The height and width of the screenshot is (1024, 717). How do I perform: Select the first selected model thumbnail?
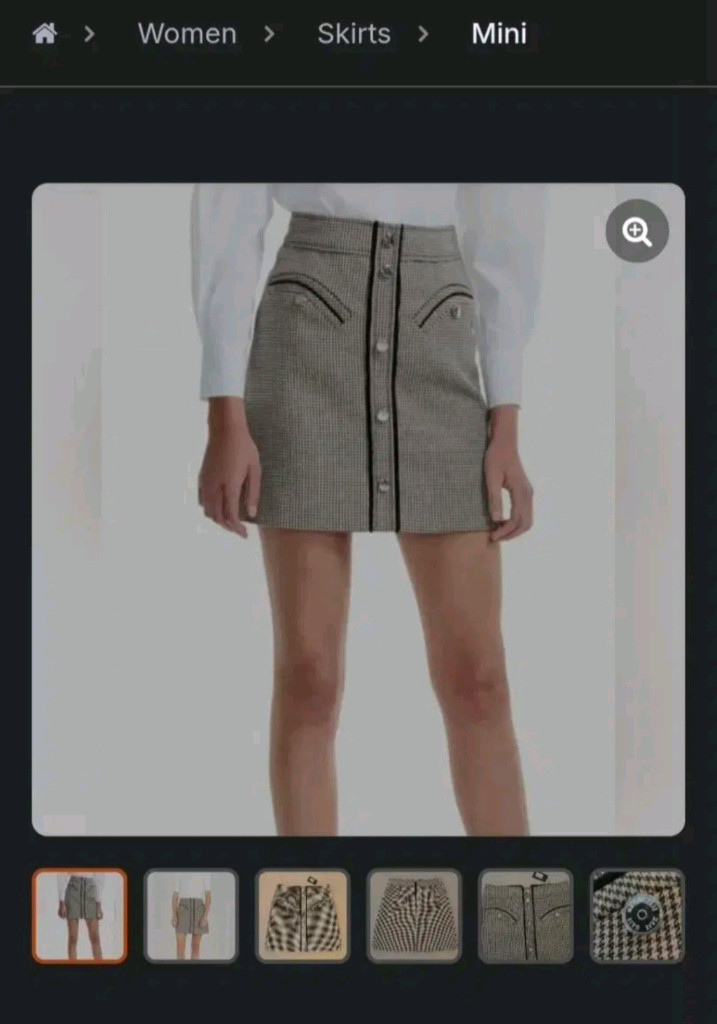[80, 915]
